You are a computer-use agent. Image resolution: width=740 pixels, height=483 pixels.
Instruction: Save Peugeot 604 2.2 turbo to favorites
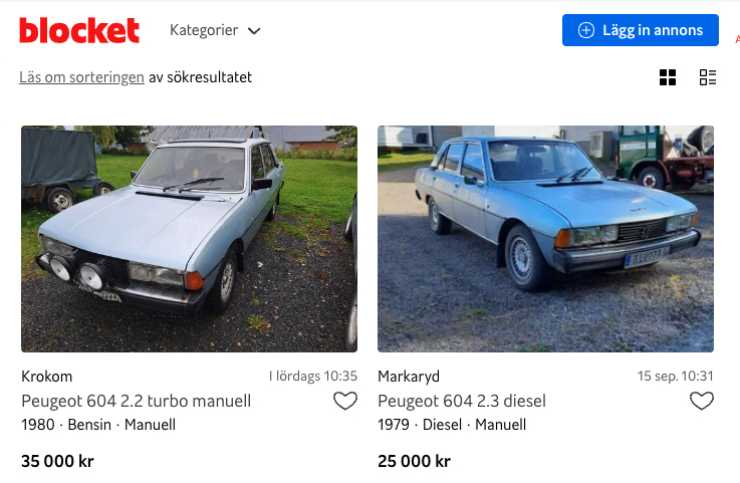[345, 401]
